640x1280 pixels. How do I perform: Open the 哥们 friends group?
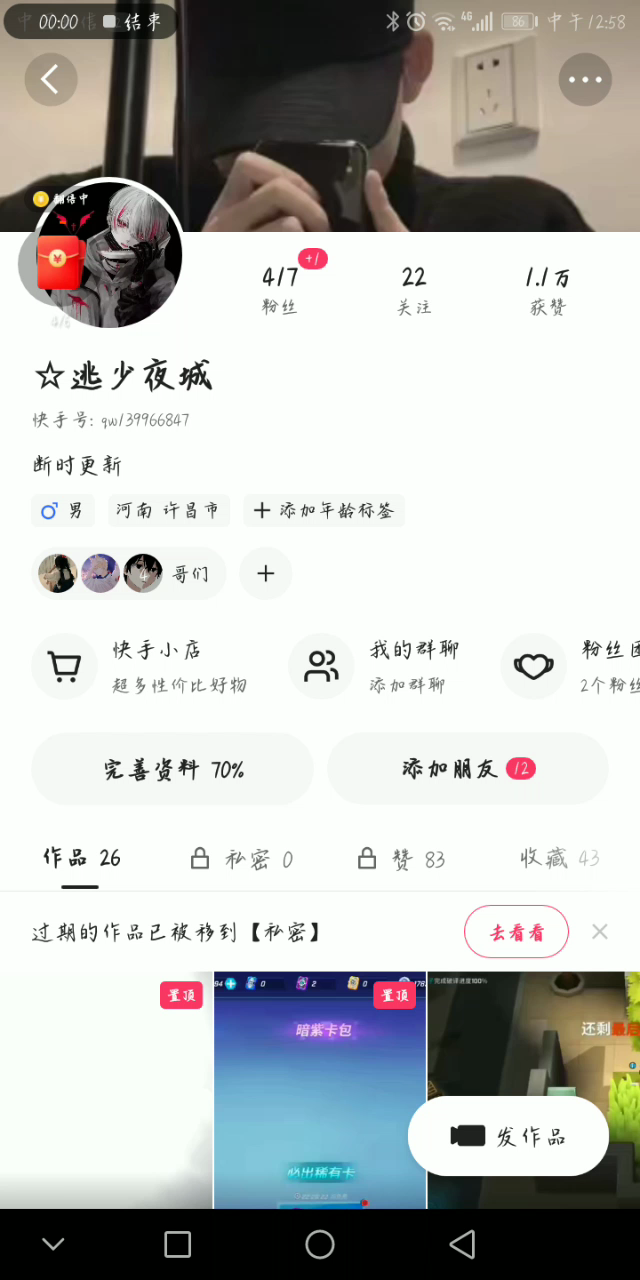(x=128, y=574)
